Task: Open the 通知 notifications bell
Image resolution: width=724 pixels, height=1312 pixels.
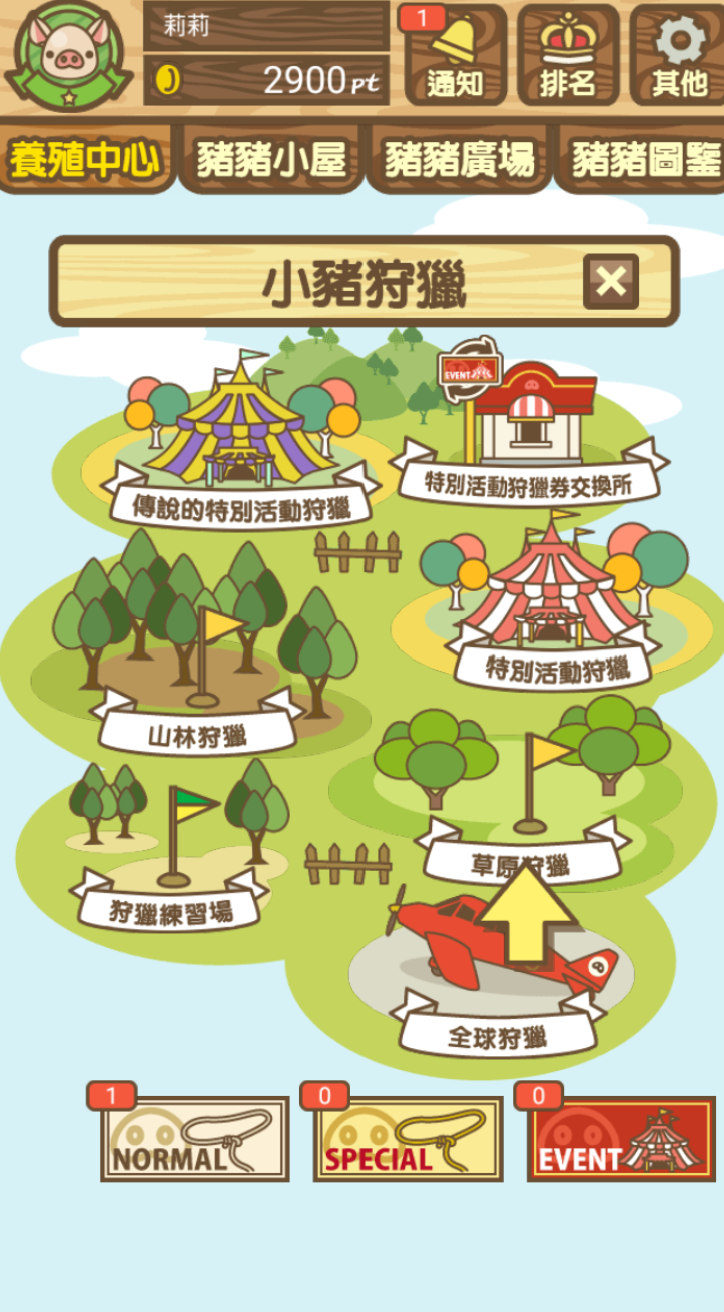Action: (x=455, y=55)
